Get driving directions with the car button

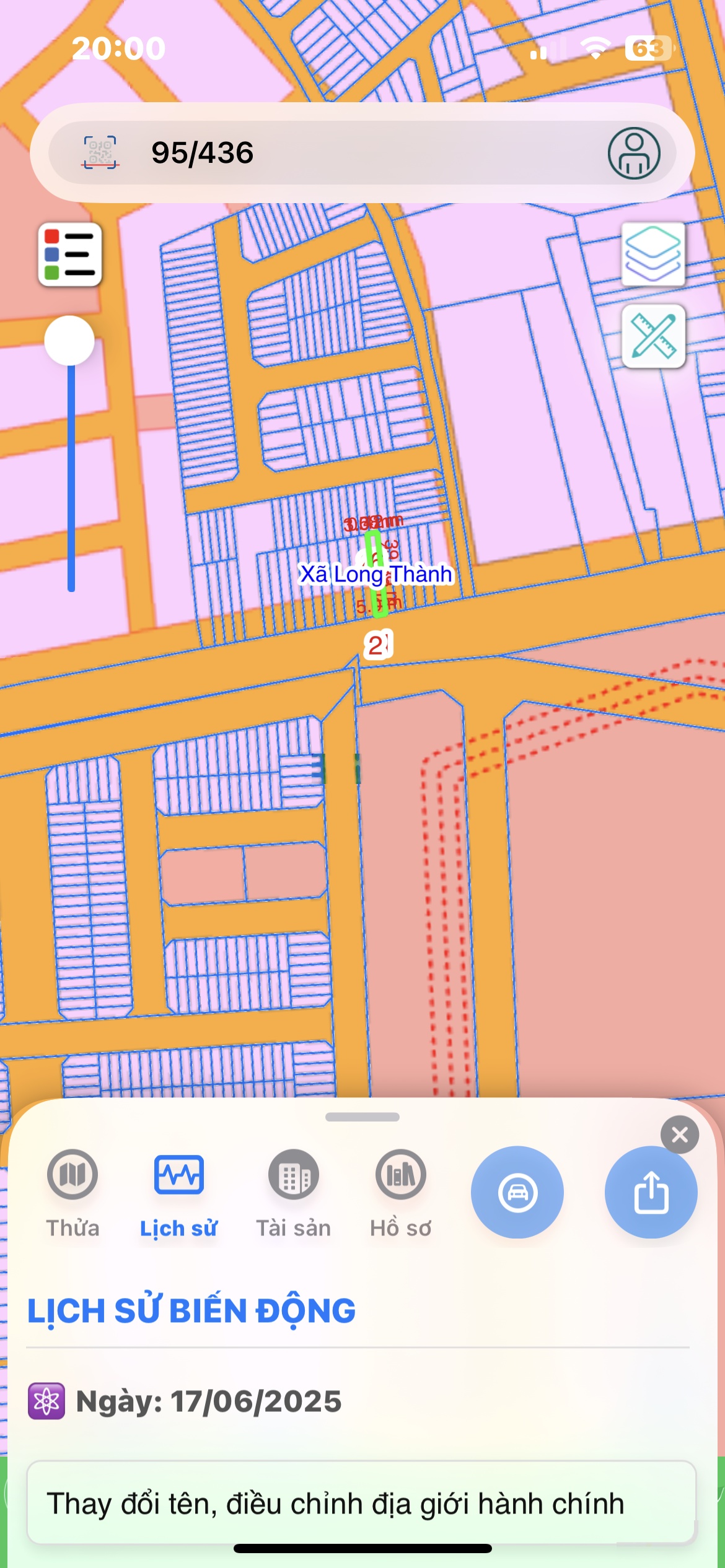(x=517, y=1192)
